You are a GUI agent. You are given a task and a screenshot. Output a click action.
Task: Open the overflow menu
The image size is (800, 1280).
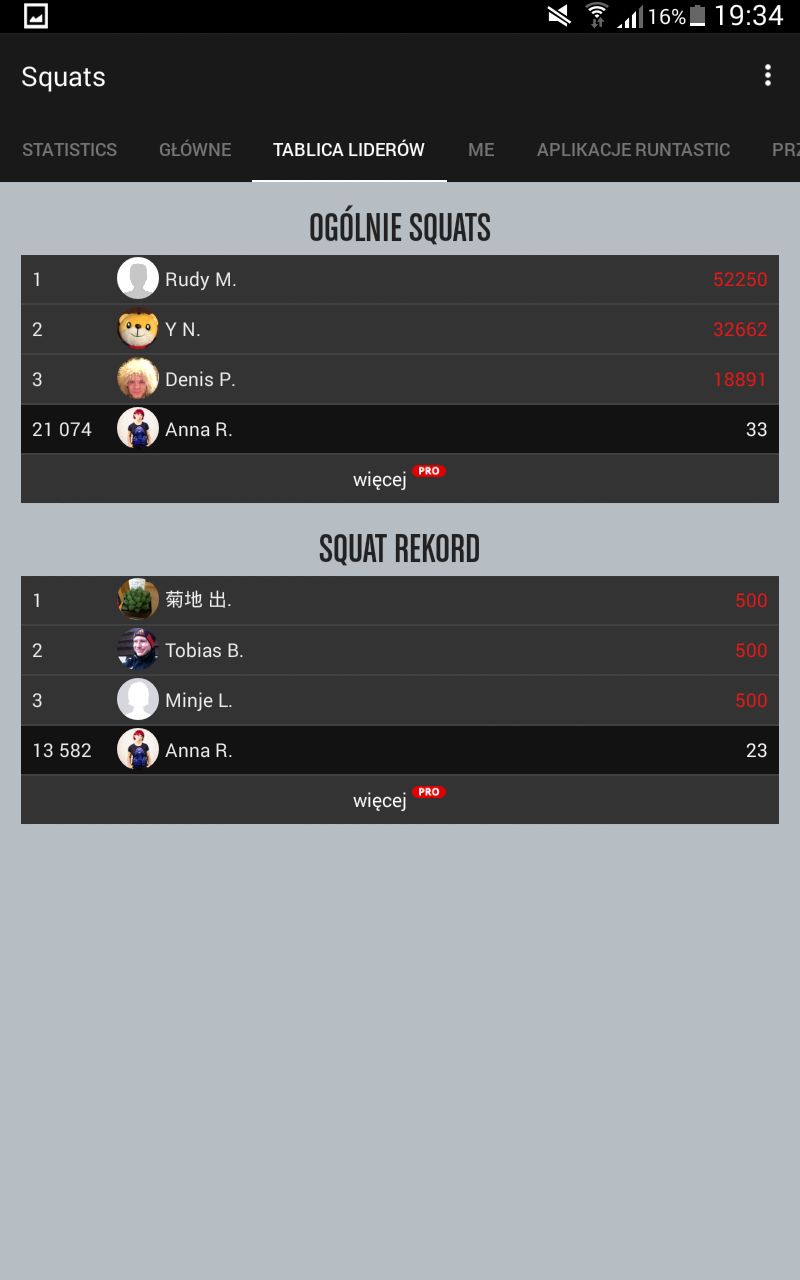[x=767, y=76]
